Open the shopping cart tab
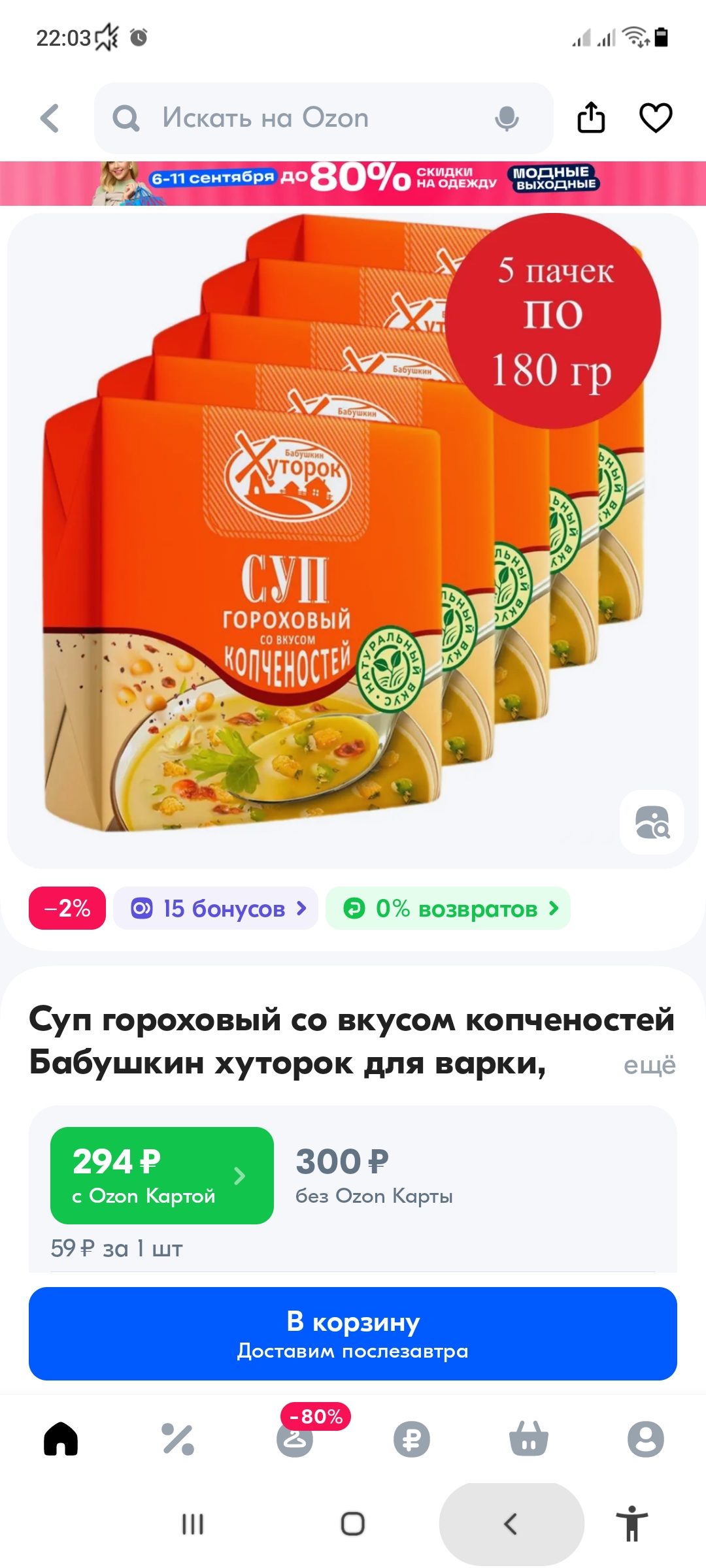706x1568 pixels. tap(529, 1439)
